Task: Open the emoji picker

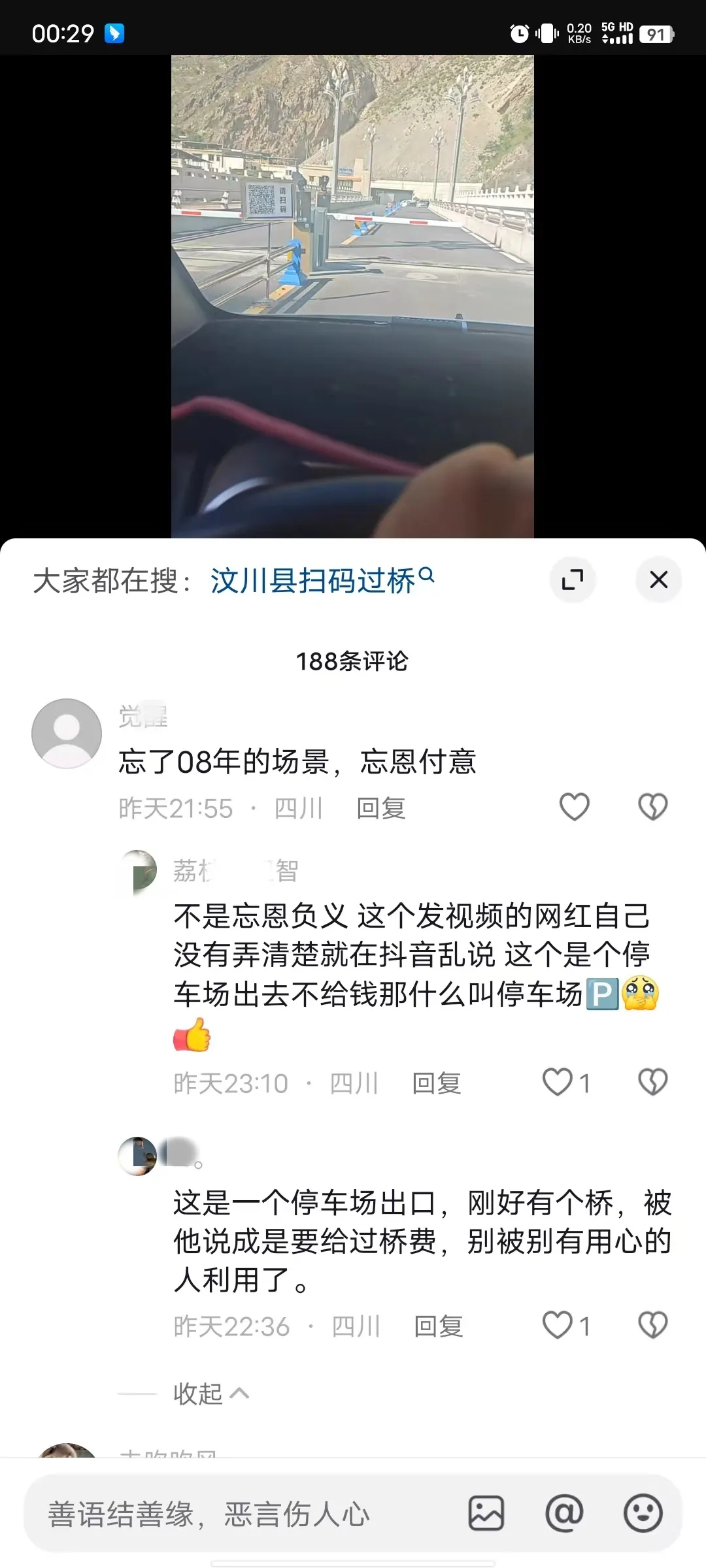Action: point(643,1513)
